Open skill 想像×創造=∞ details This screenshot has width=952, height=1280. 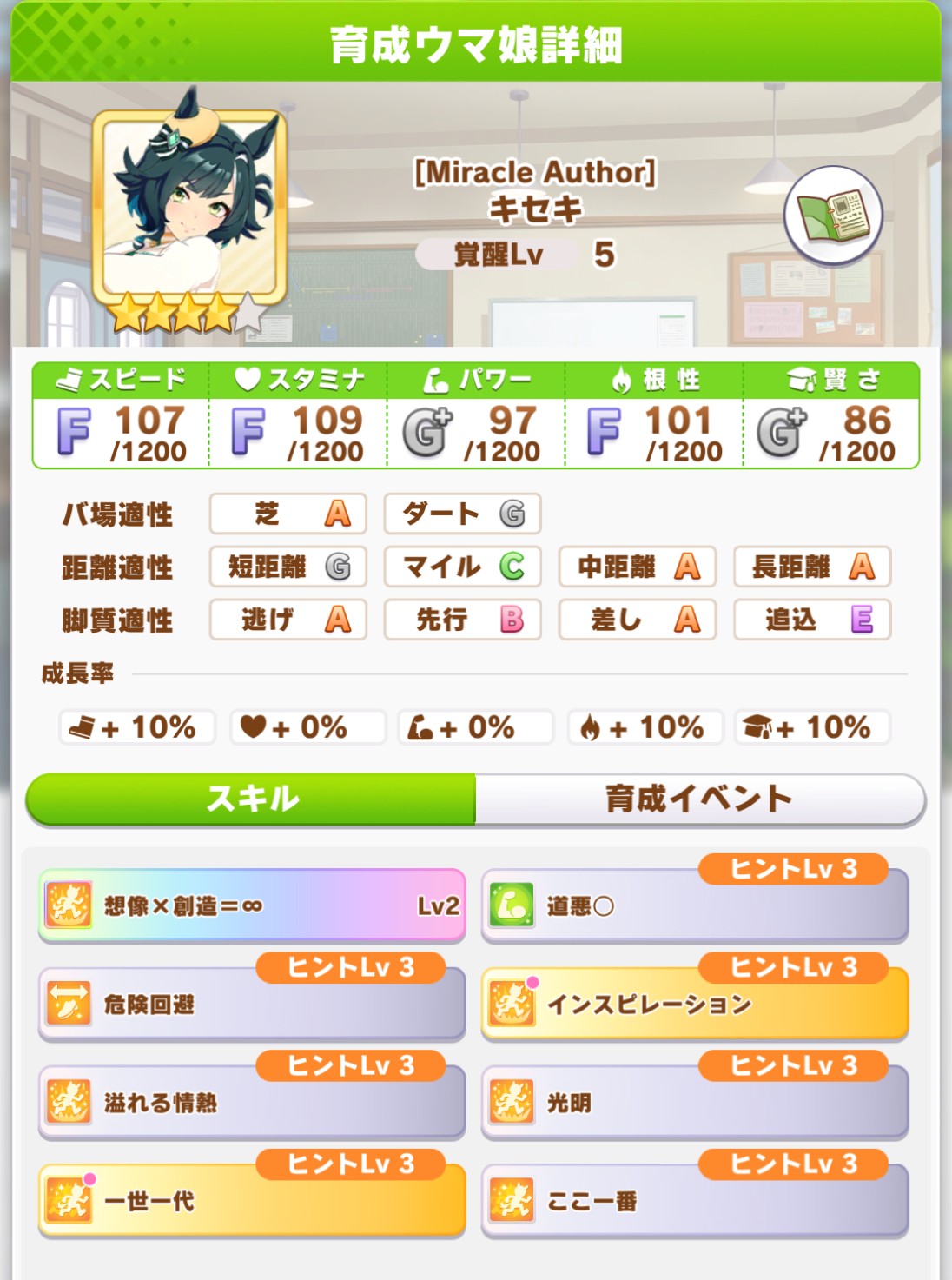click(252, 905)
